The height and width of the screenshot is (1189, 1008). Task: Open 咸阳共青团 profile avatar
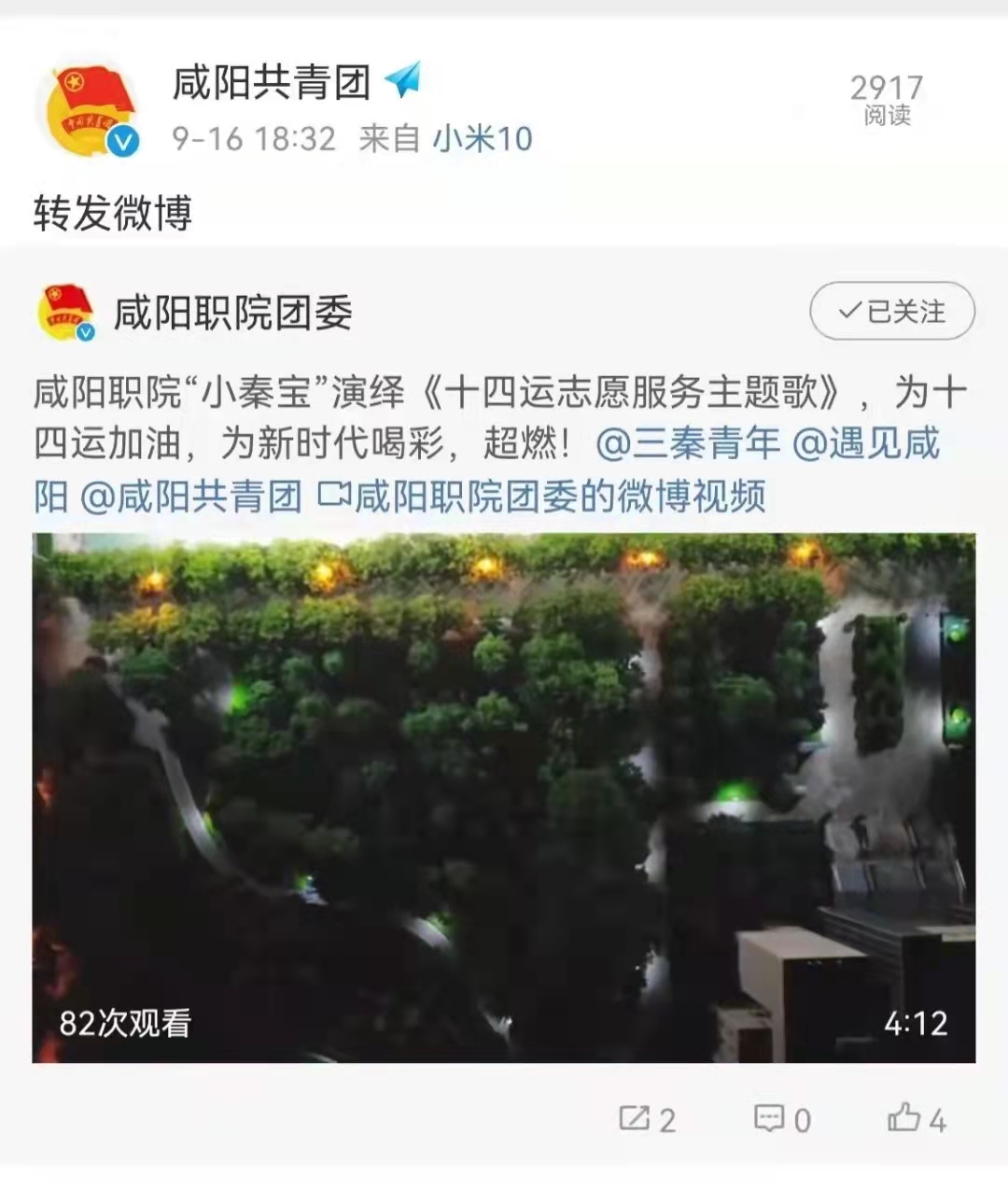point(87,110)
